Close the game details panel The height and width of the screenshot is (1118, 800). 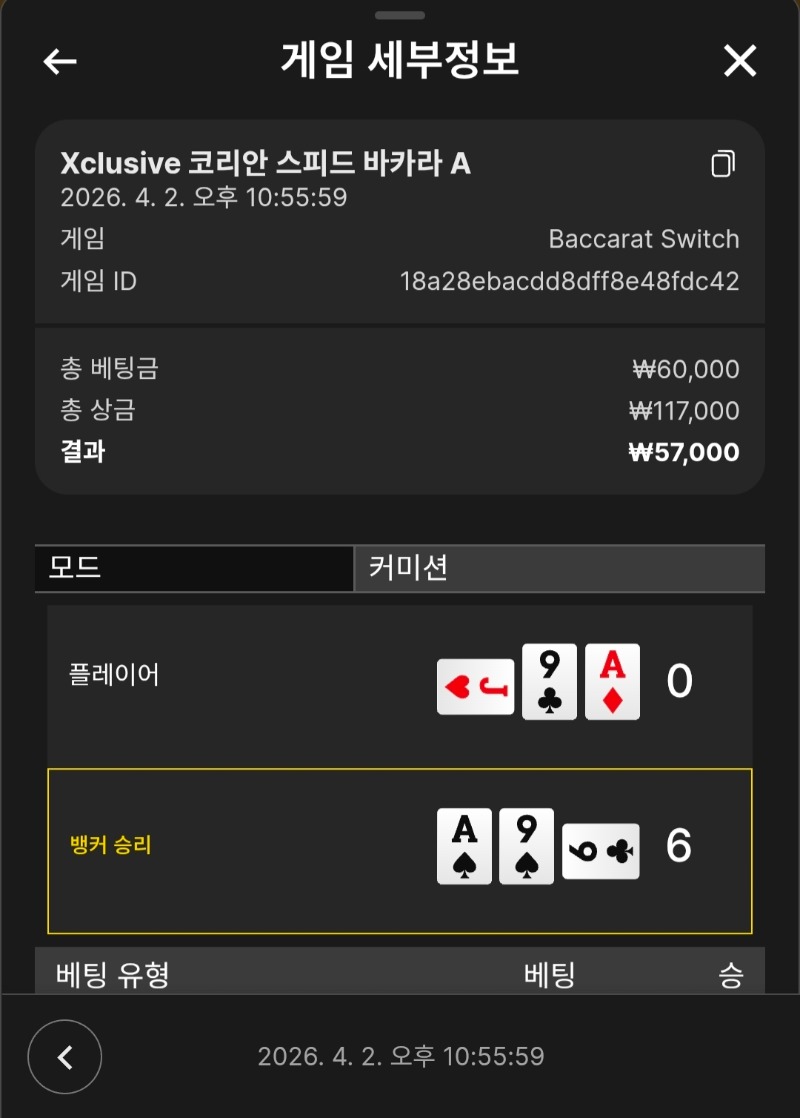[740, 61]
